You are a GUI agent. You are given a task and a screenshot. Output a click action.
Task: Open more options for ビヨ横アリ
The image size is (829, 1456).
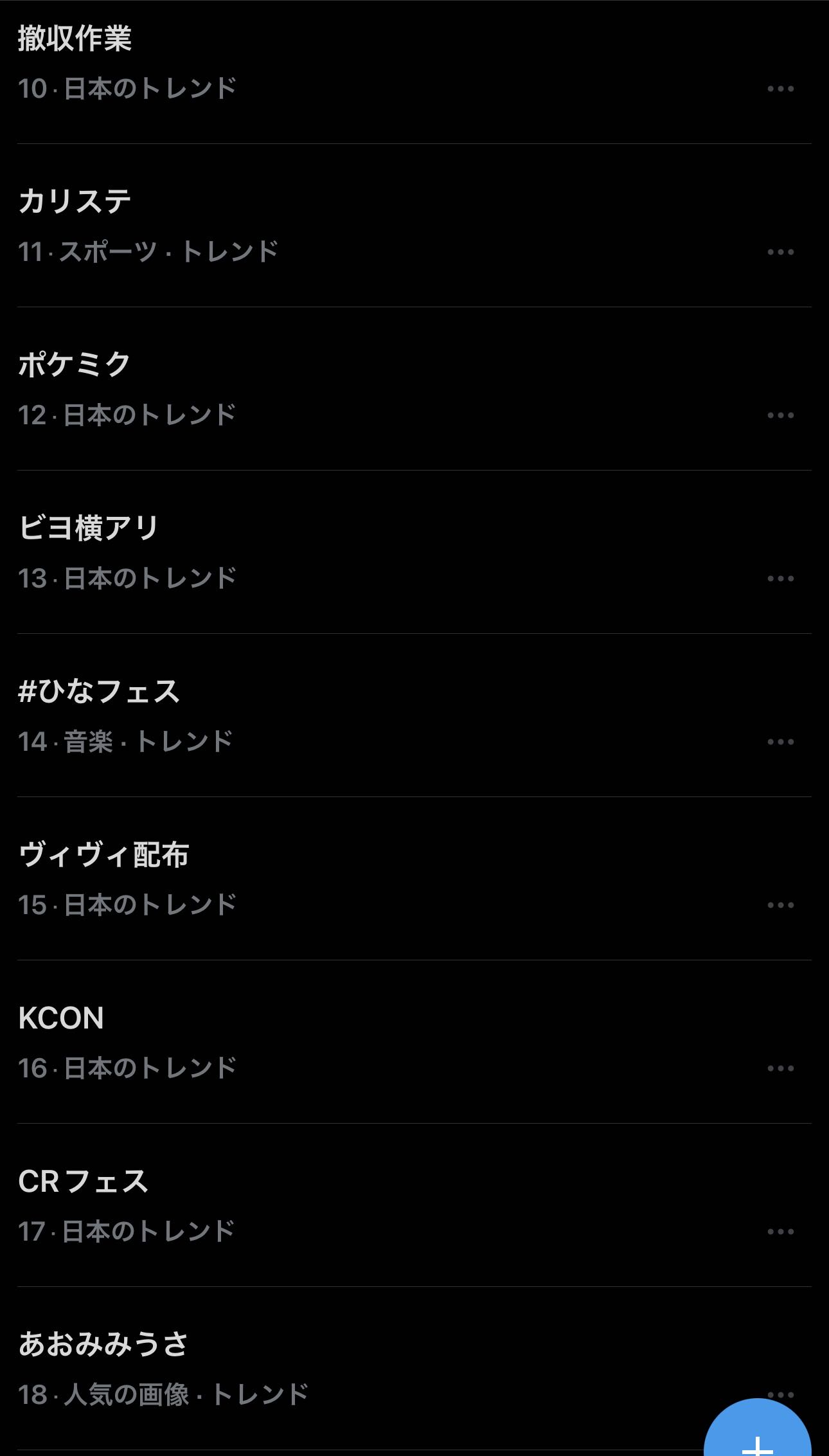tap(780, 579)
